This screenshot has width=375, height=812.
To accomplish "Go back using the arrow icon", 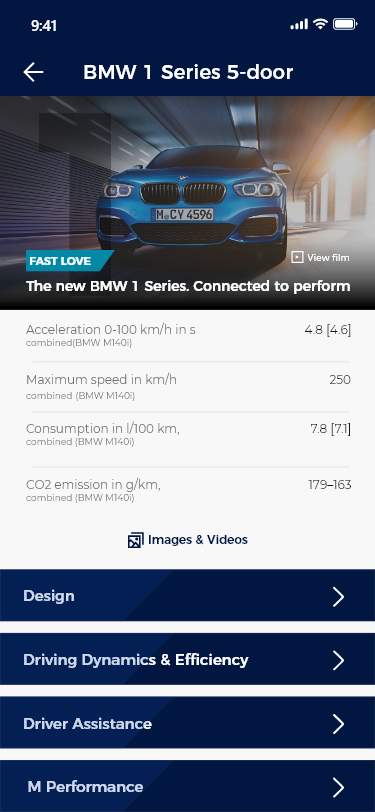I will pos(33,72).
